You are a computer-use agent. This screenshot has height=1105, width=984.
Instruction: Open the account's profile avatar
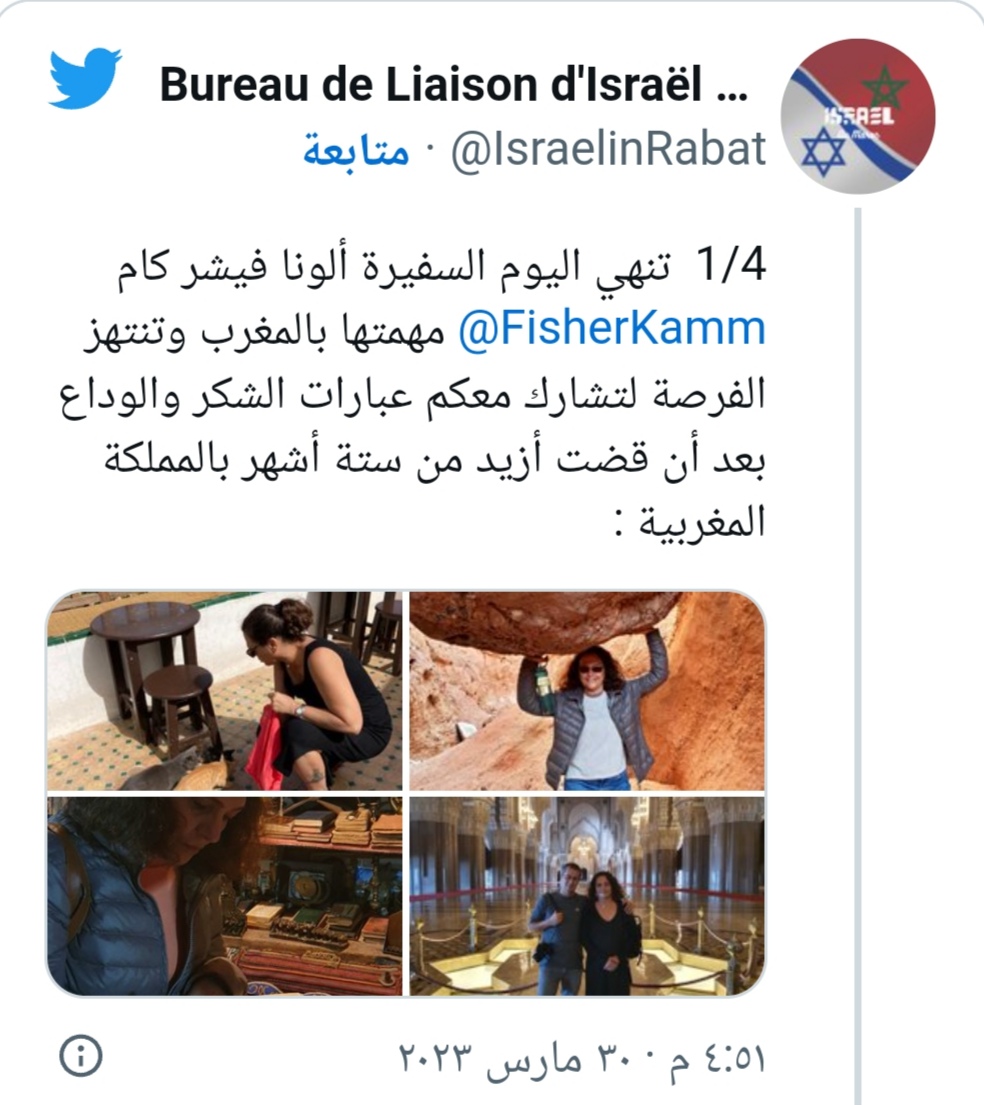(x=856, y=116)
